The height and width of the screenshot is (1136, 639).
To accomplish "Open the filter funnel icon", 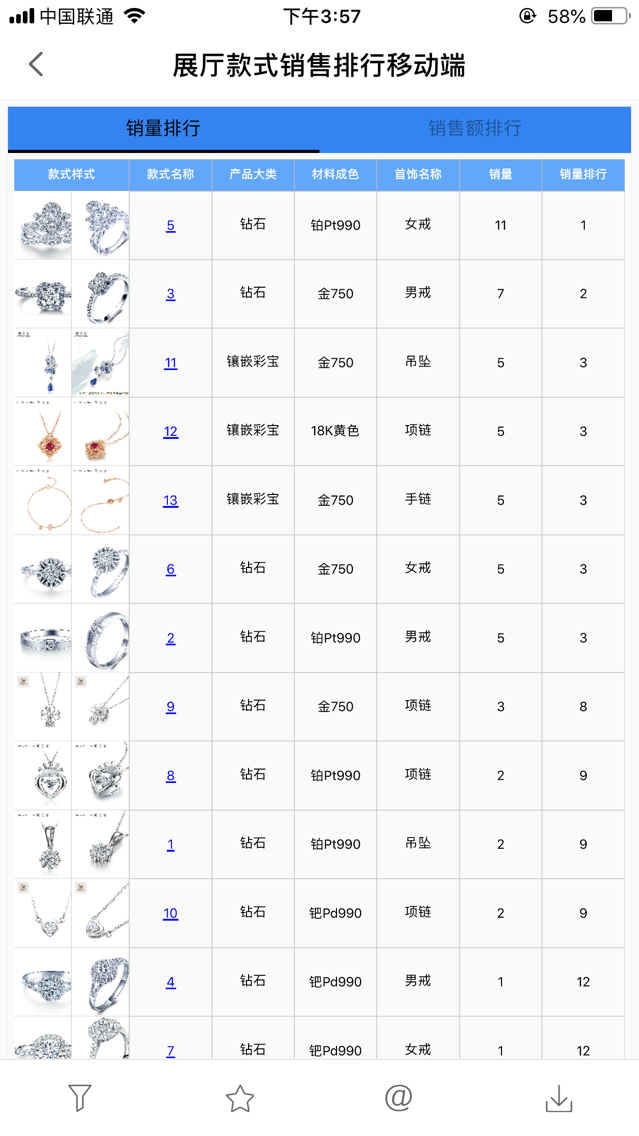I will coord(80,1098).
